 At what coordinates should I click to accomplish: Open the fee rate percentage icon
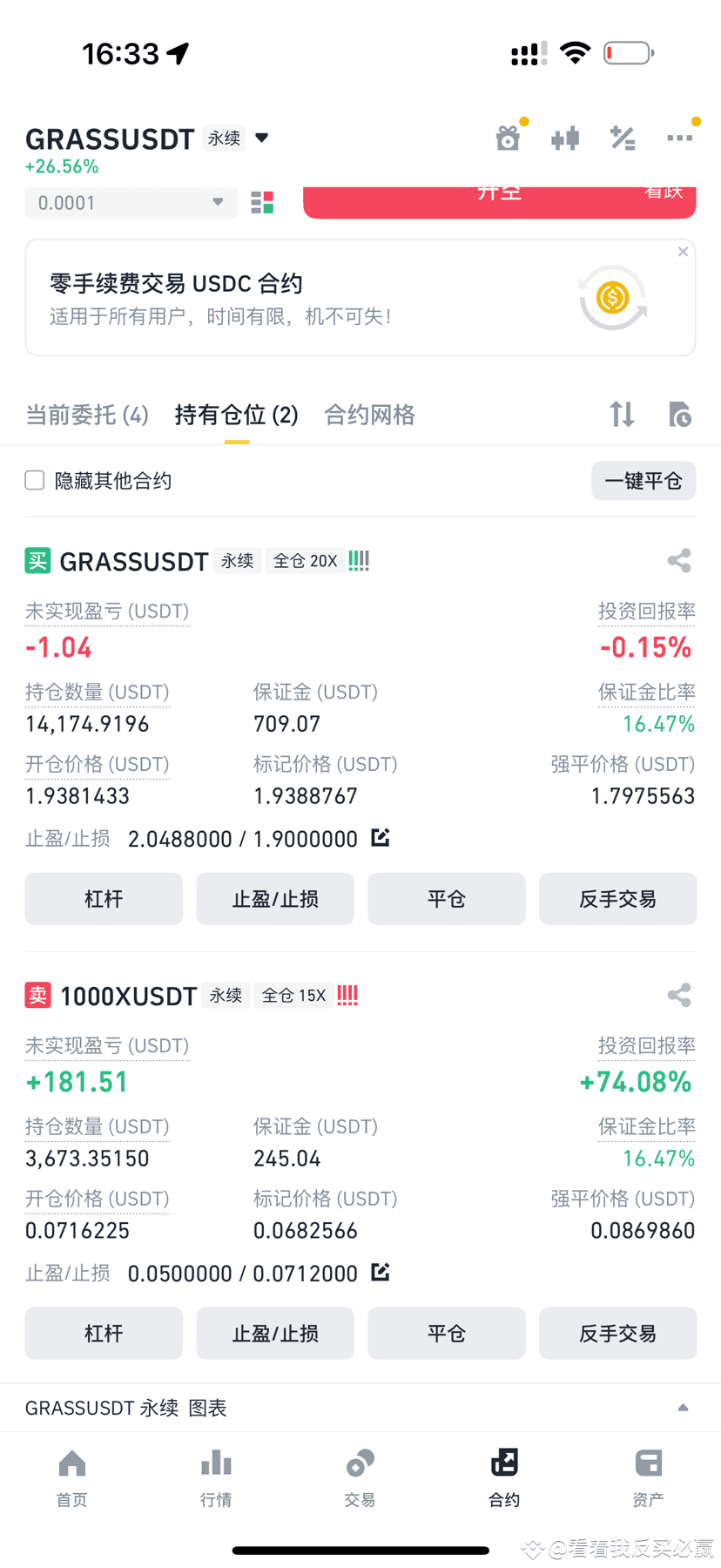click(622, 138)
